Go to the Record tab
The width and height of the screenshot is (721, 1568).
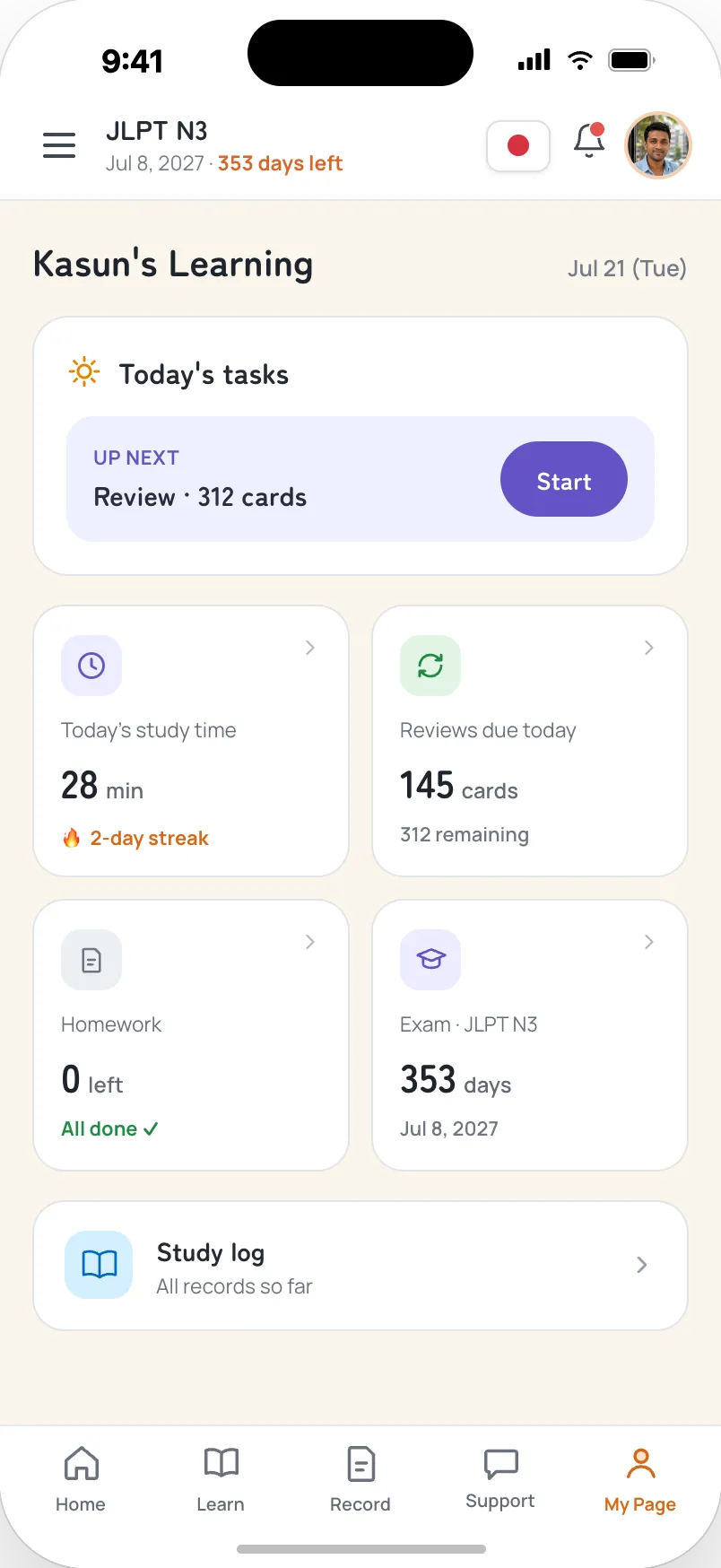coord(360,1480)
